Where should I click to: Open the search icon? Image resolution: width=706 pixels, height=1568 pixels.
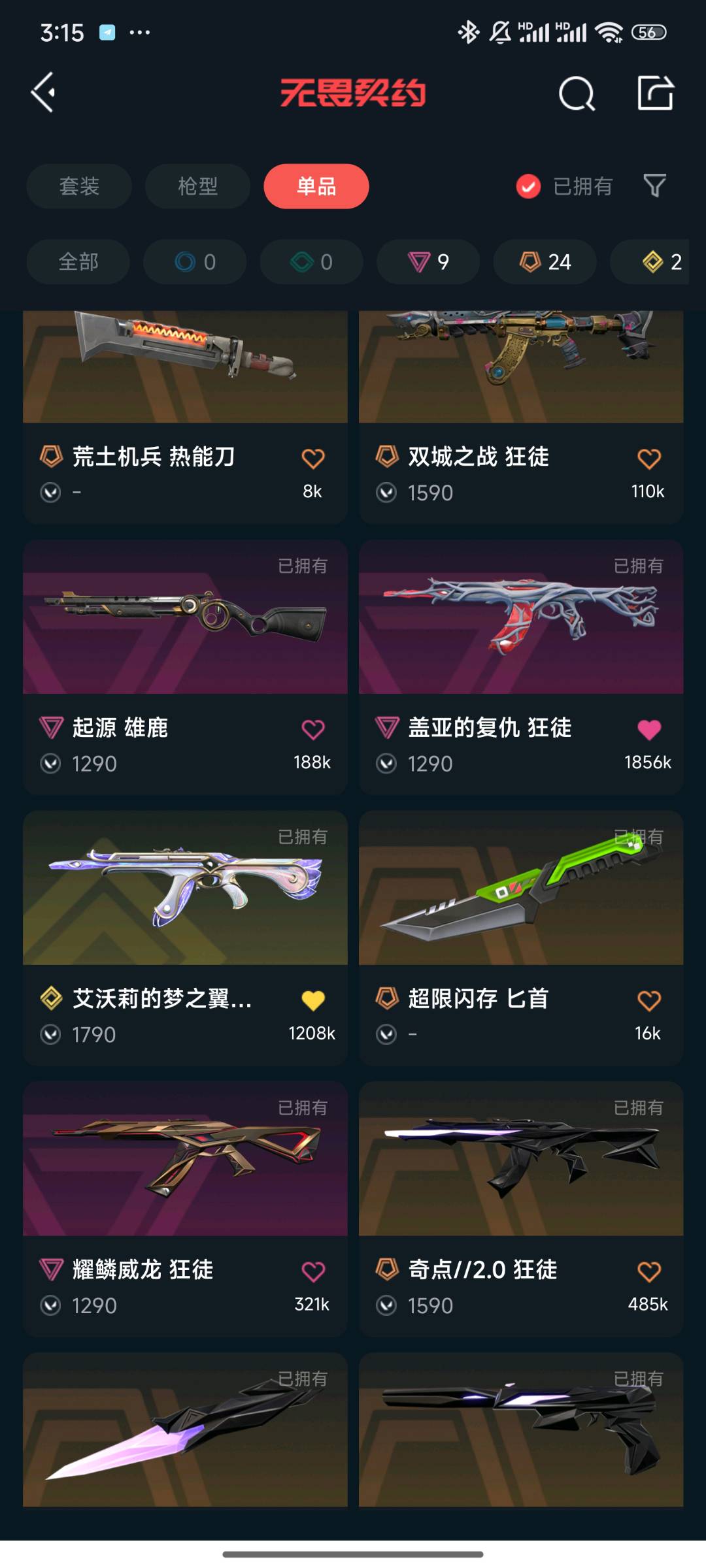pos(577,93)
